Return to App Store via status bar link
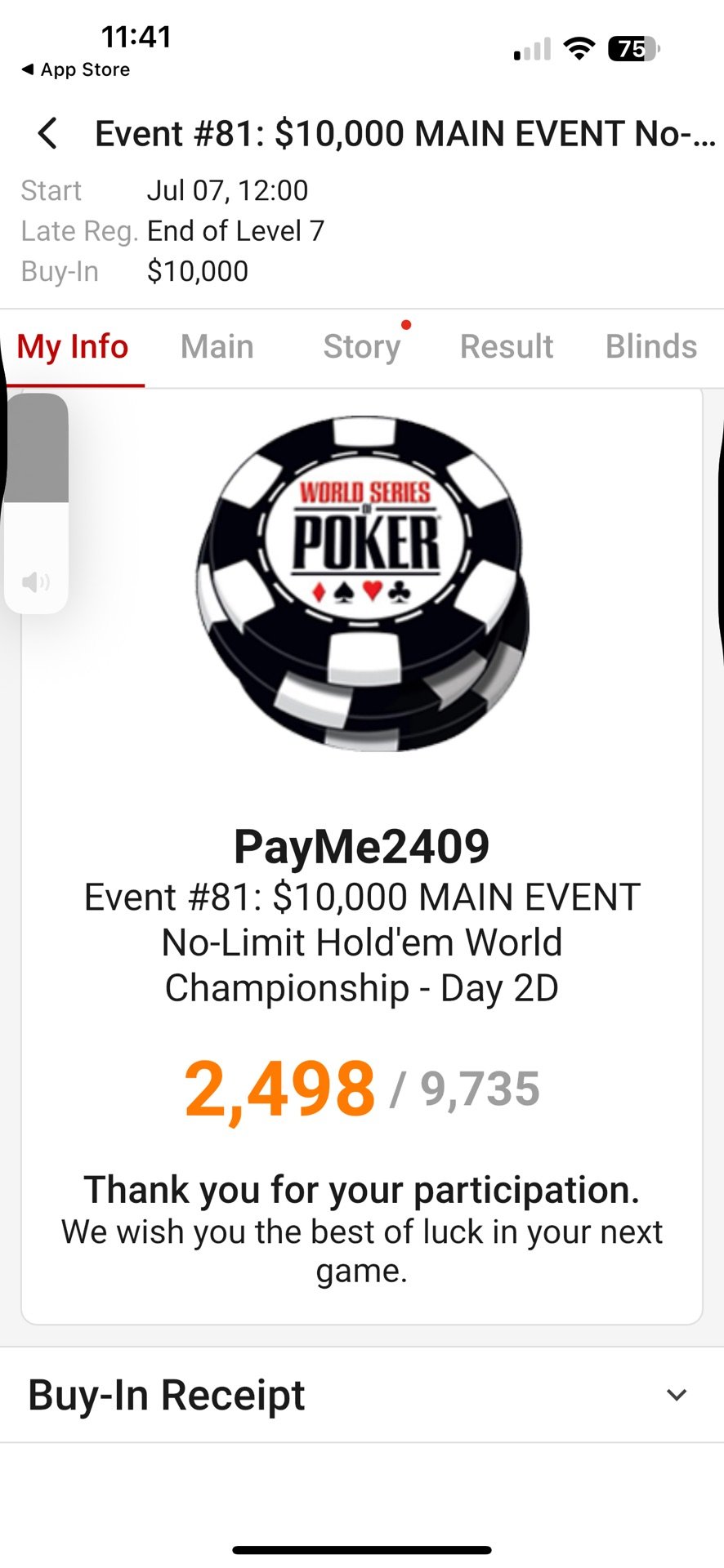724x1568 pixels. point(75,70)
